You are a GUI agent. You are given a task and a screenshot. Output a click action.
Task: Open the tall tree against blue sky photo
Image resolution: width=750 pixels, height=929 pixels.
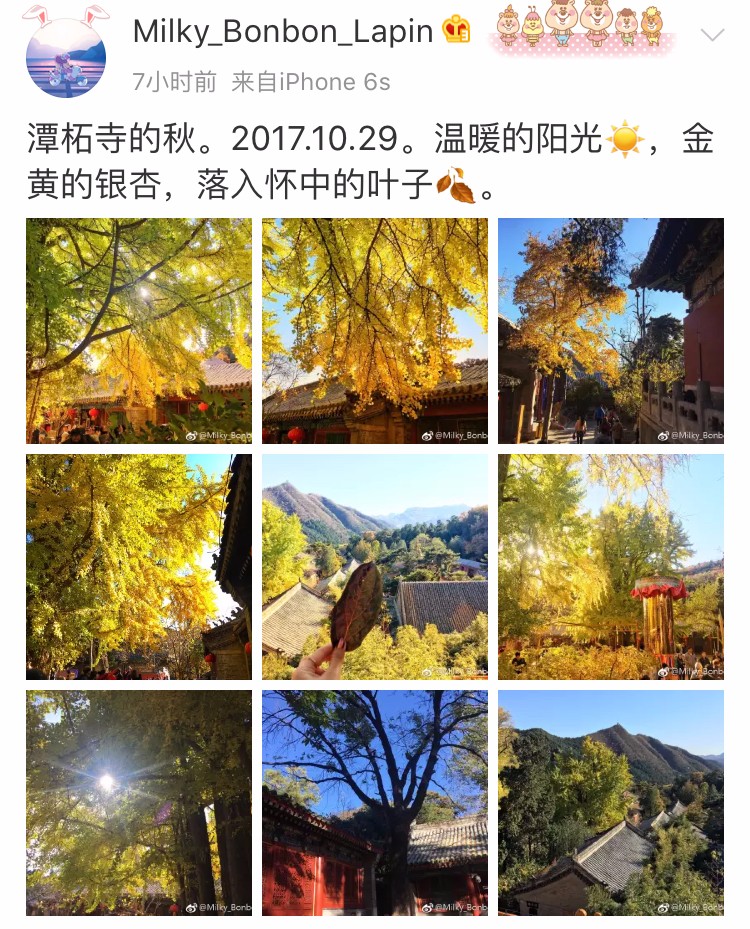coord(375,802)
